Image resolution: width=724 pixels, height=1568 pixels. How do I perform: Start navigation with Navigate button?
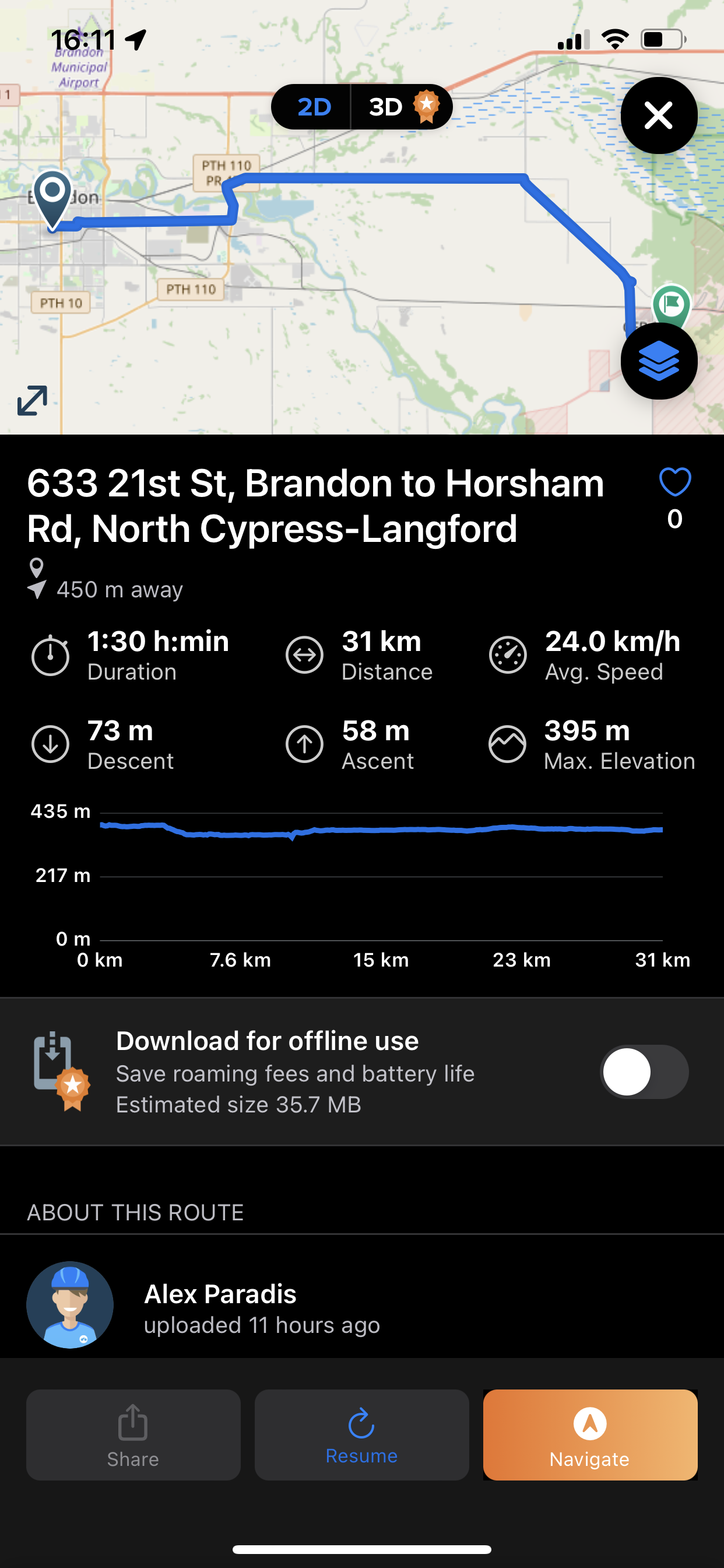[589, 1434]
